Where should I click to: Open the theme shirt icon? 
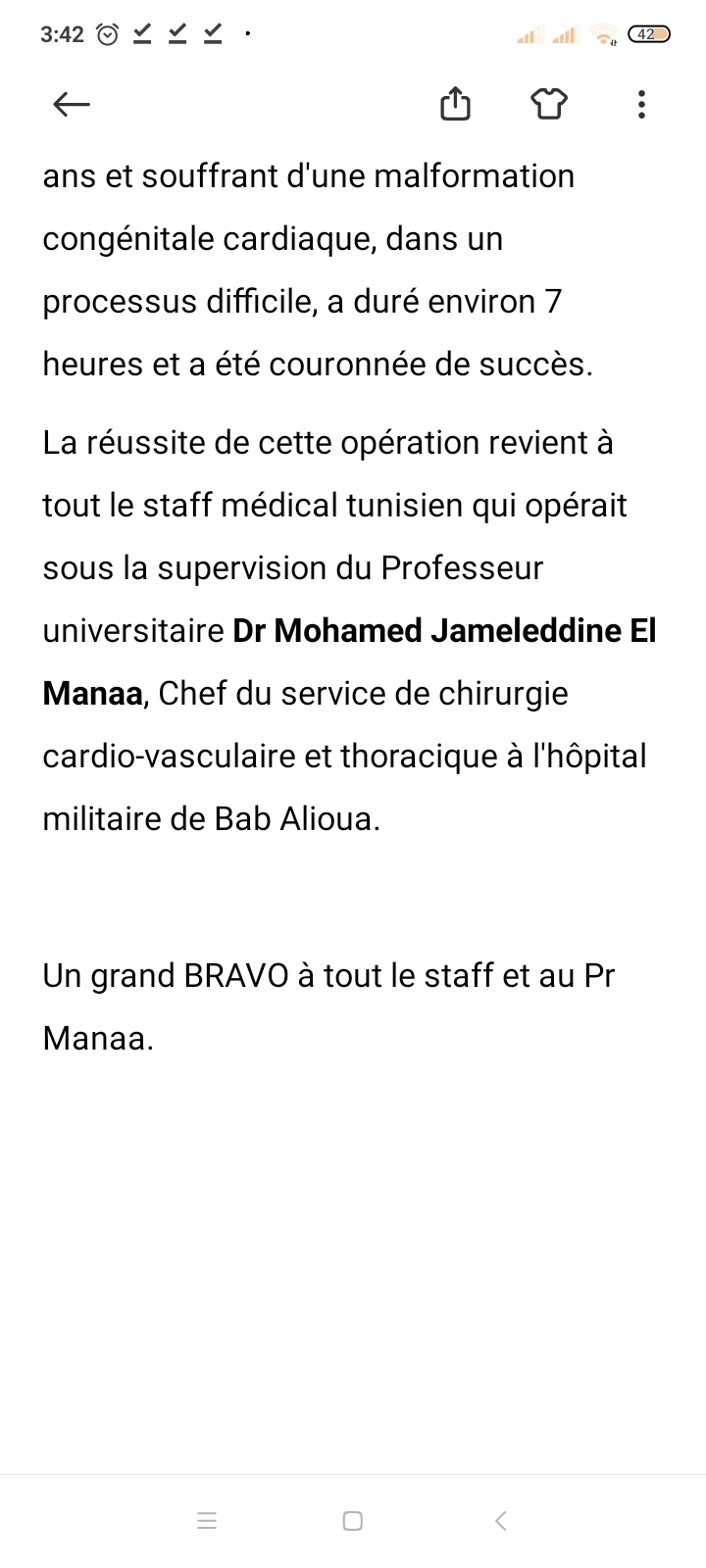(x=548, y=104)
